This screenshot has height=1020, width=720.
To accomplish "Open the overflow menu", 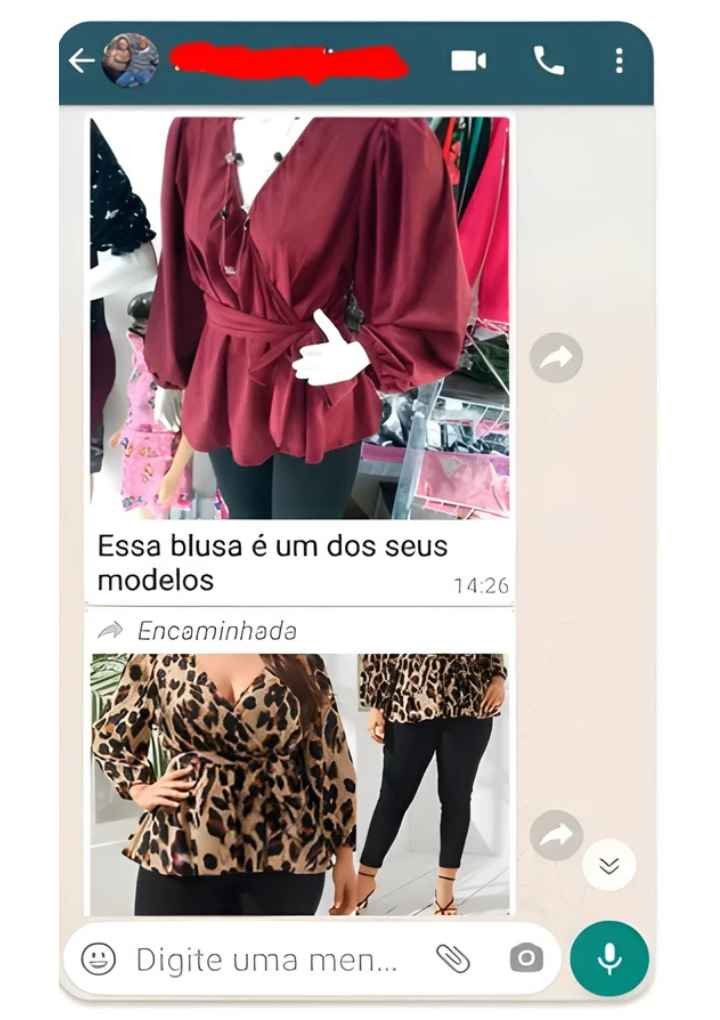I will tap(619, 61).
